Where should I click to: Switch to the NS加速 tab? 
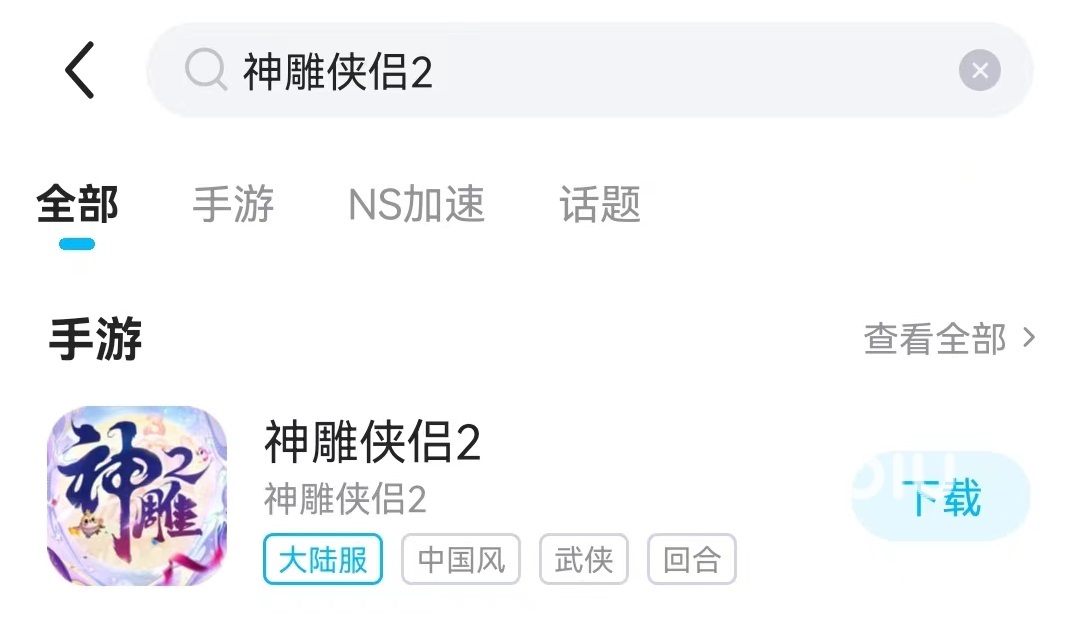[416, 205]
